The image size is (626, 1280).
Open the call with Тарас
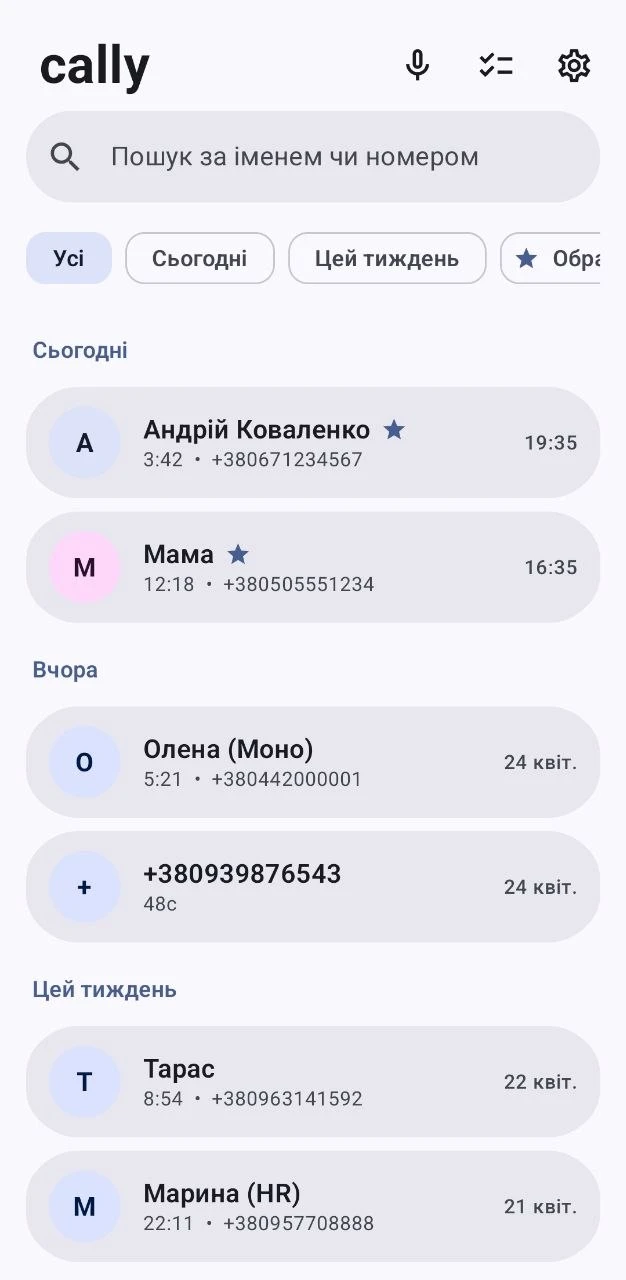pos(313,1082)
